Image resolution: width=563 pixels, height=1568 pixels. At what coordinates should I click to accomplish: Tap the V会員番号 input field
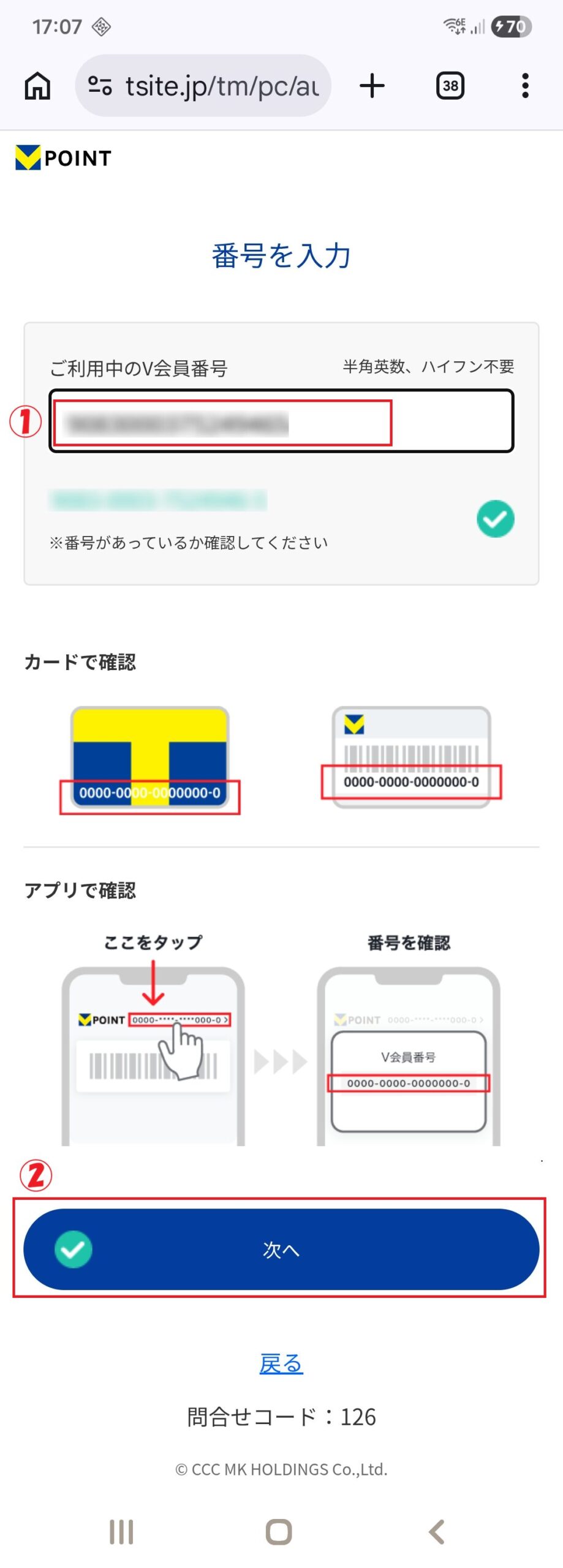(x=281, y=421)
